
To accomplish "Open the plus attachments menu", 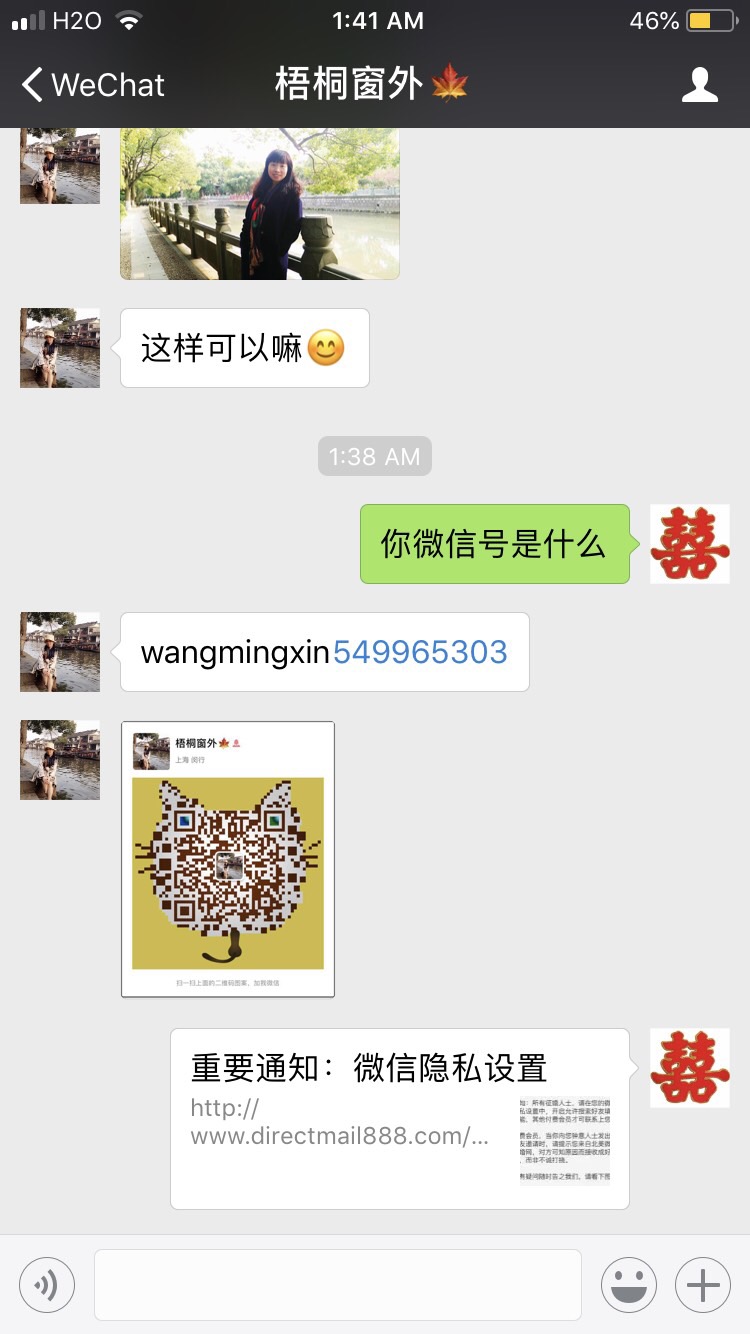I will [703, 1285].
